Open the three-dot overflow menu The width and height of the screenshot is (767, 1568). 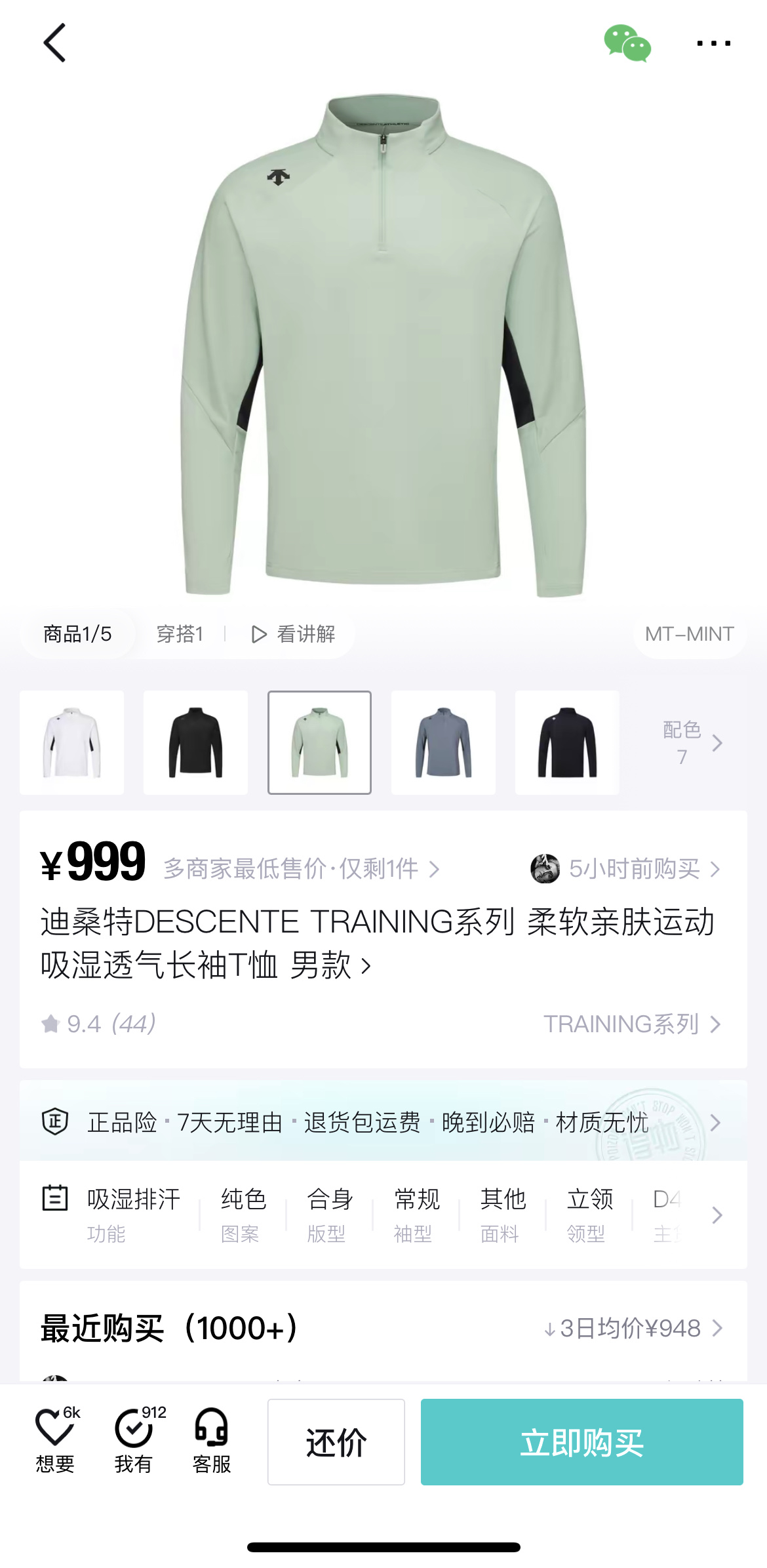point(714,43)
